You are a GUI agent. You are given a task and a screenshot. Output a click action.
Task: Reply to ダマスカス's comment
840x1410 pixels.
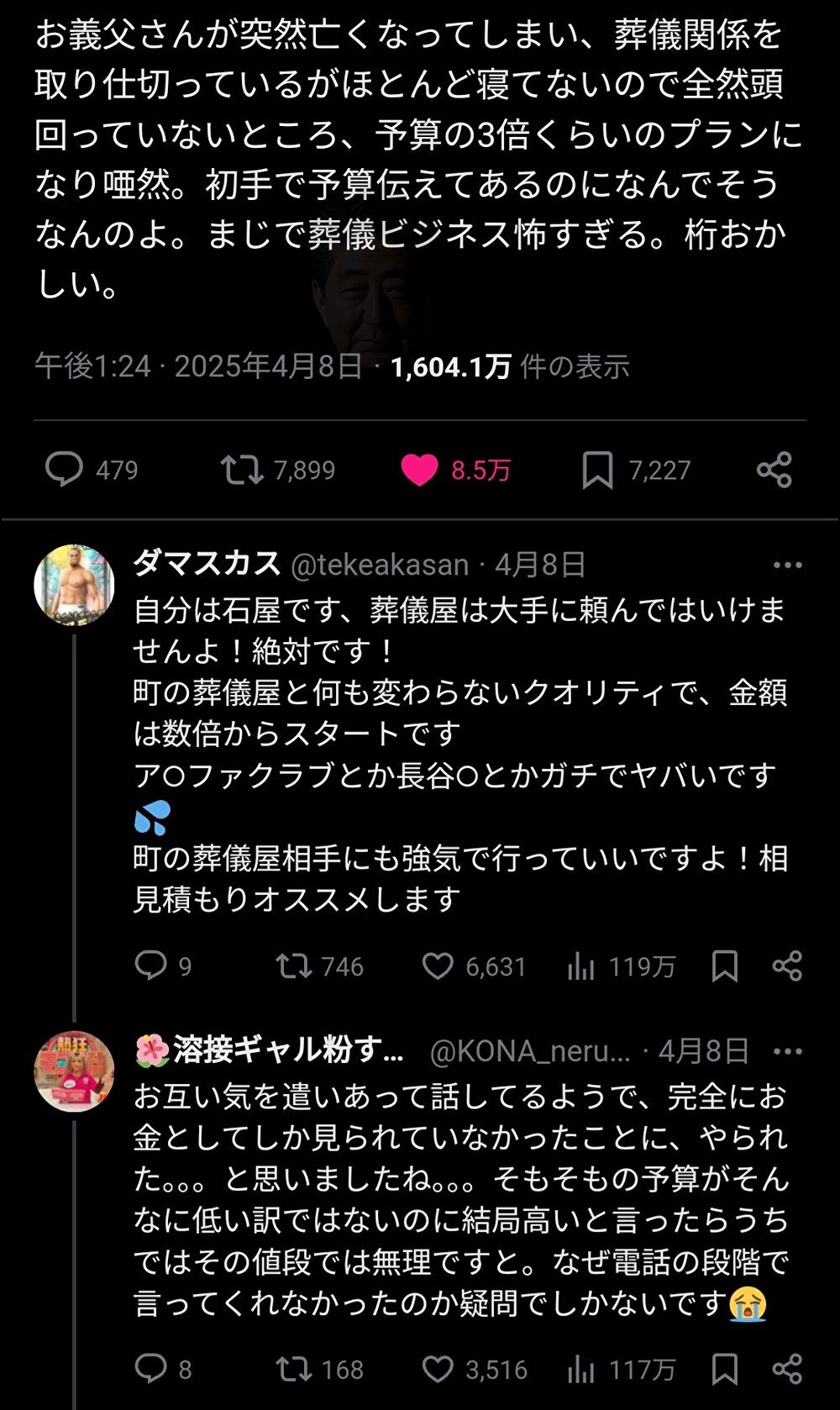tap(151, 965)
